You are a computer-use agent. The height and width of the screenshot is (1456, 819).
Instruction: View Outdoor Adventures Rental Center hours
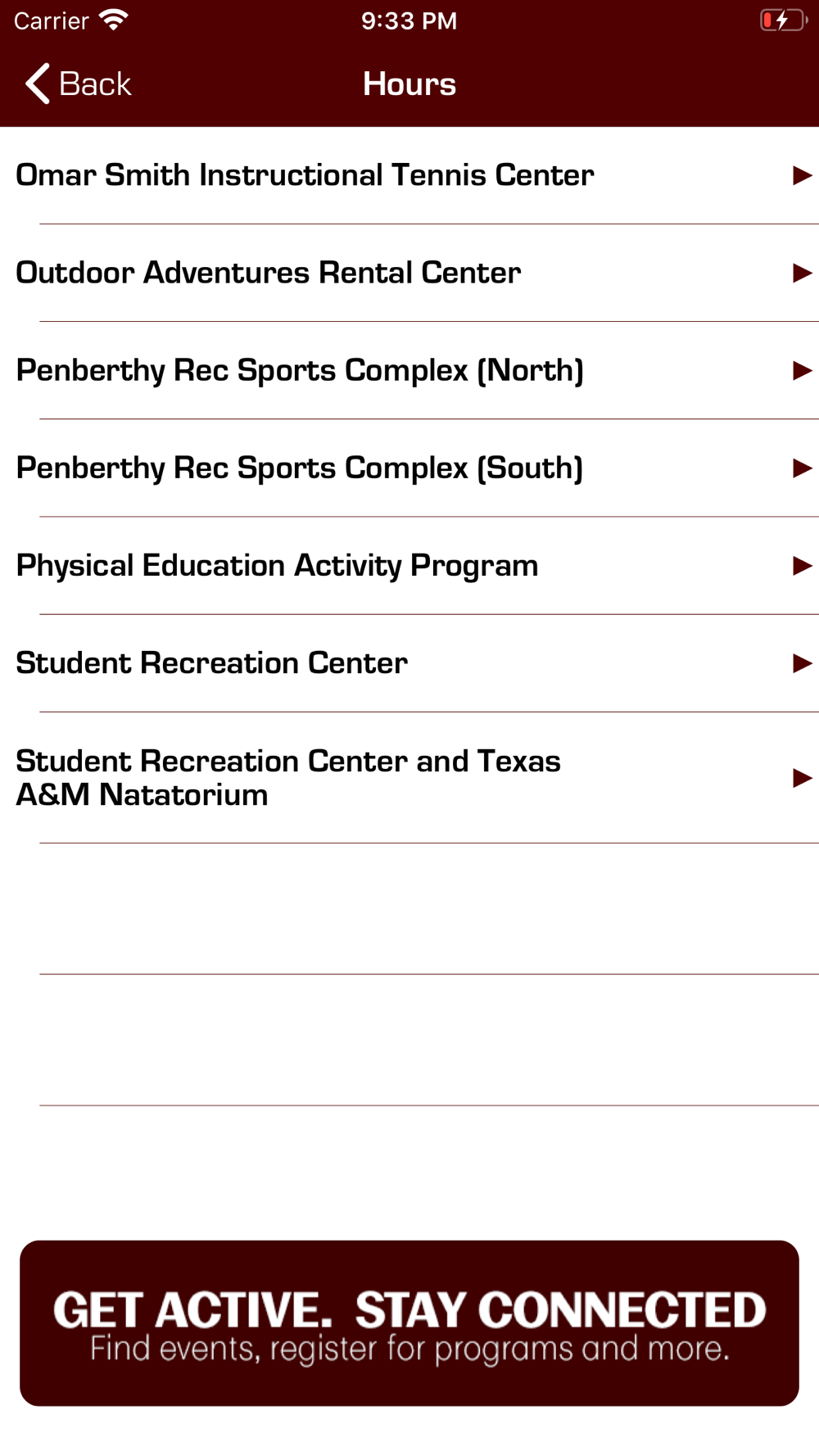click(409, 273)
